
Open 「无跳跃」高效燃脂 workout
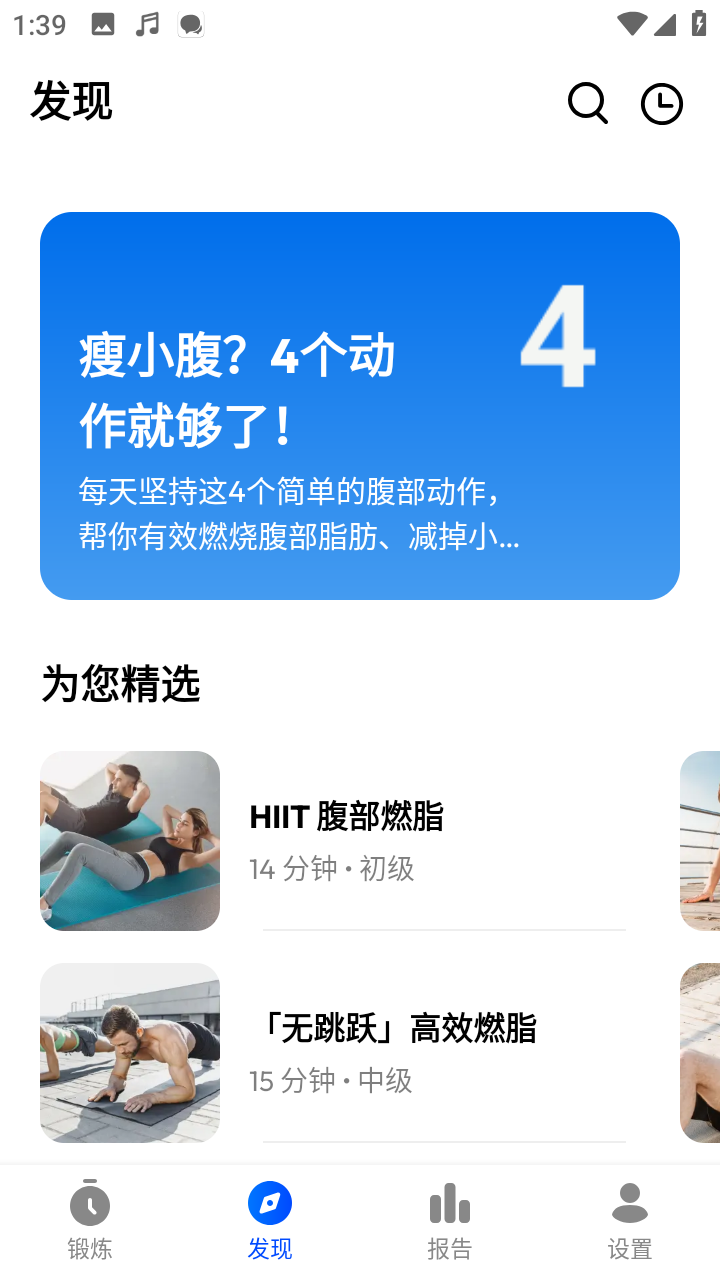392,1052
